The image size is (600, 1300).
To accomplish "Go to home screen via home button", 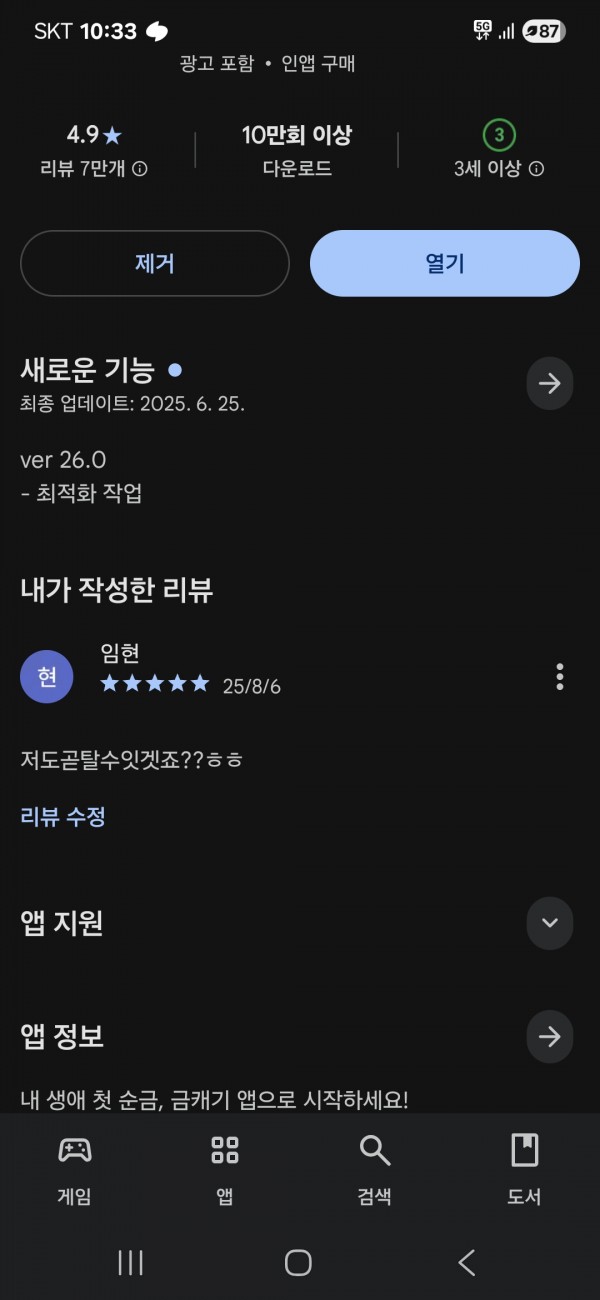I will tap(298, 1263).
